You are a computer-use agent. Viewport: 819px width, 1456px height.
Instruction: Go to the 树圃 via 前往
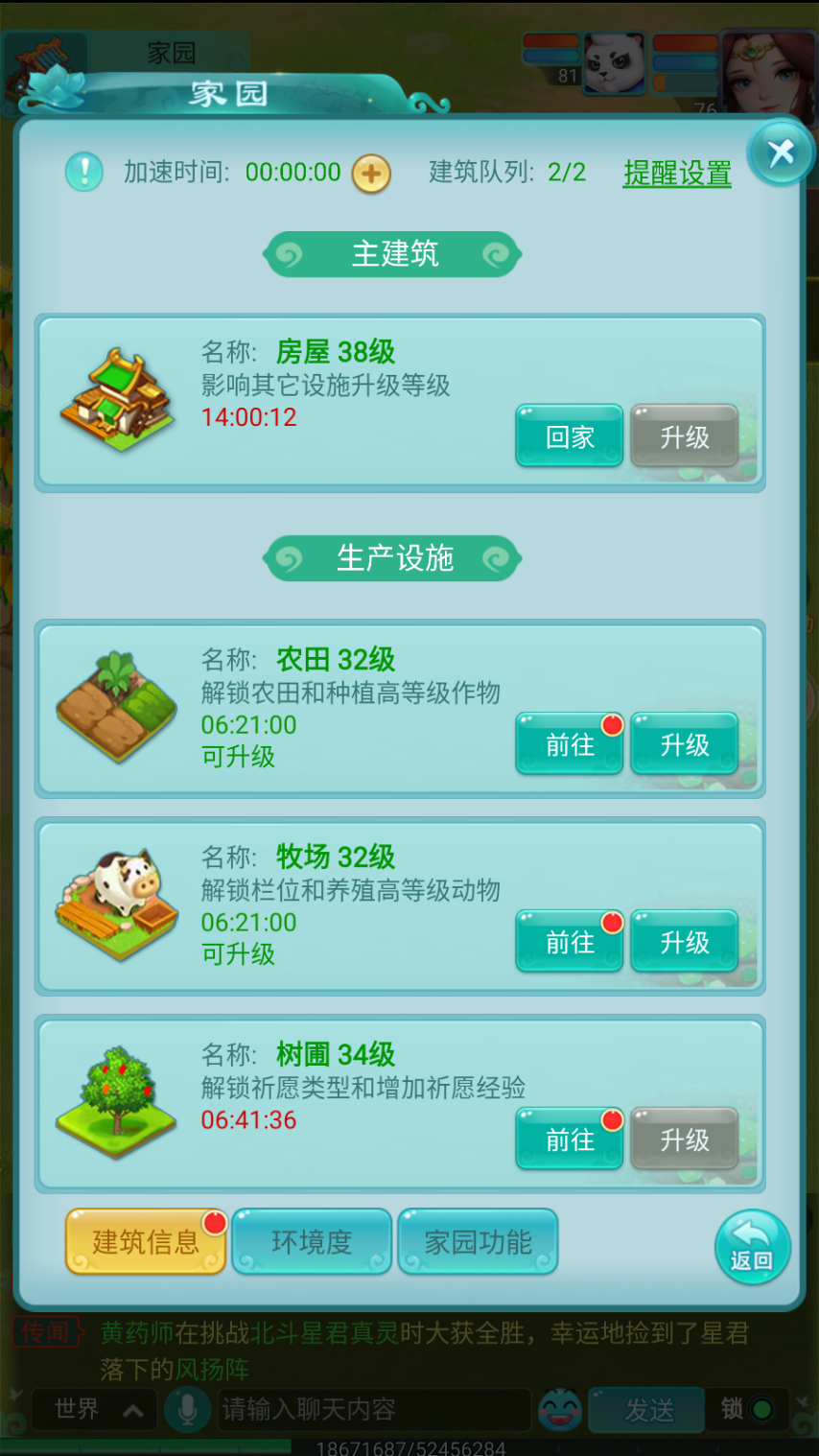(x=570, y=1140)
